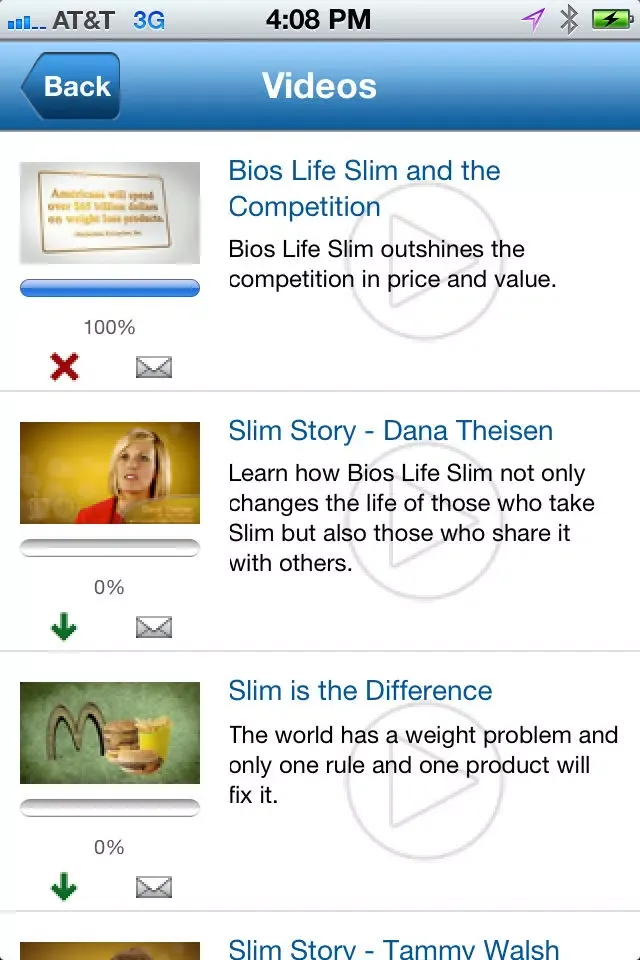Share Slim Story - Dana Theisen by email
640x960 pixels.
[153, 628]
